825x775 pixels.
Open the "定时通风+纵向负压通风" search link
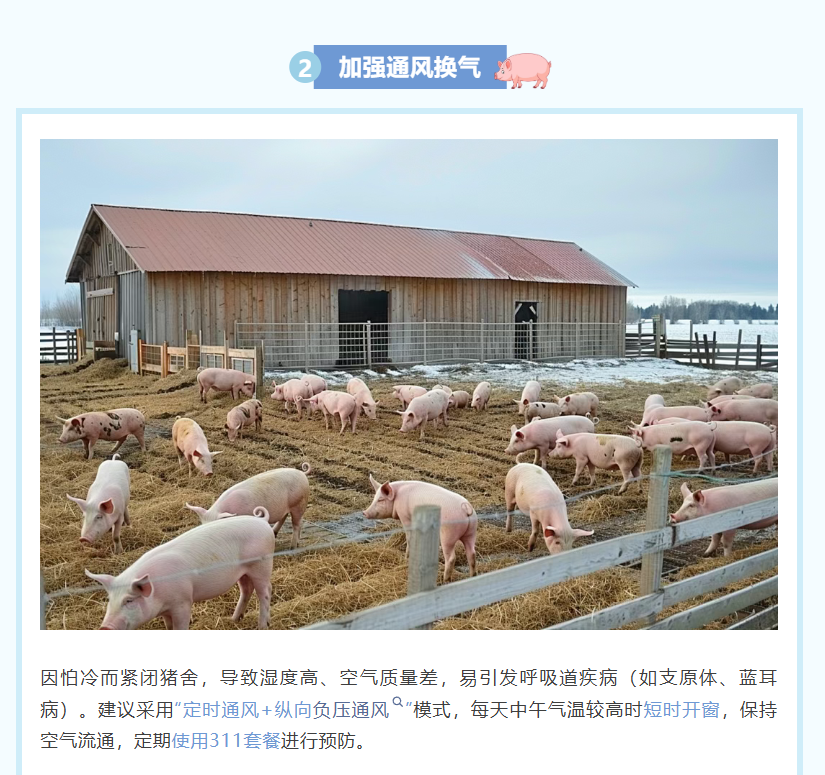point(285,711)
